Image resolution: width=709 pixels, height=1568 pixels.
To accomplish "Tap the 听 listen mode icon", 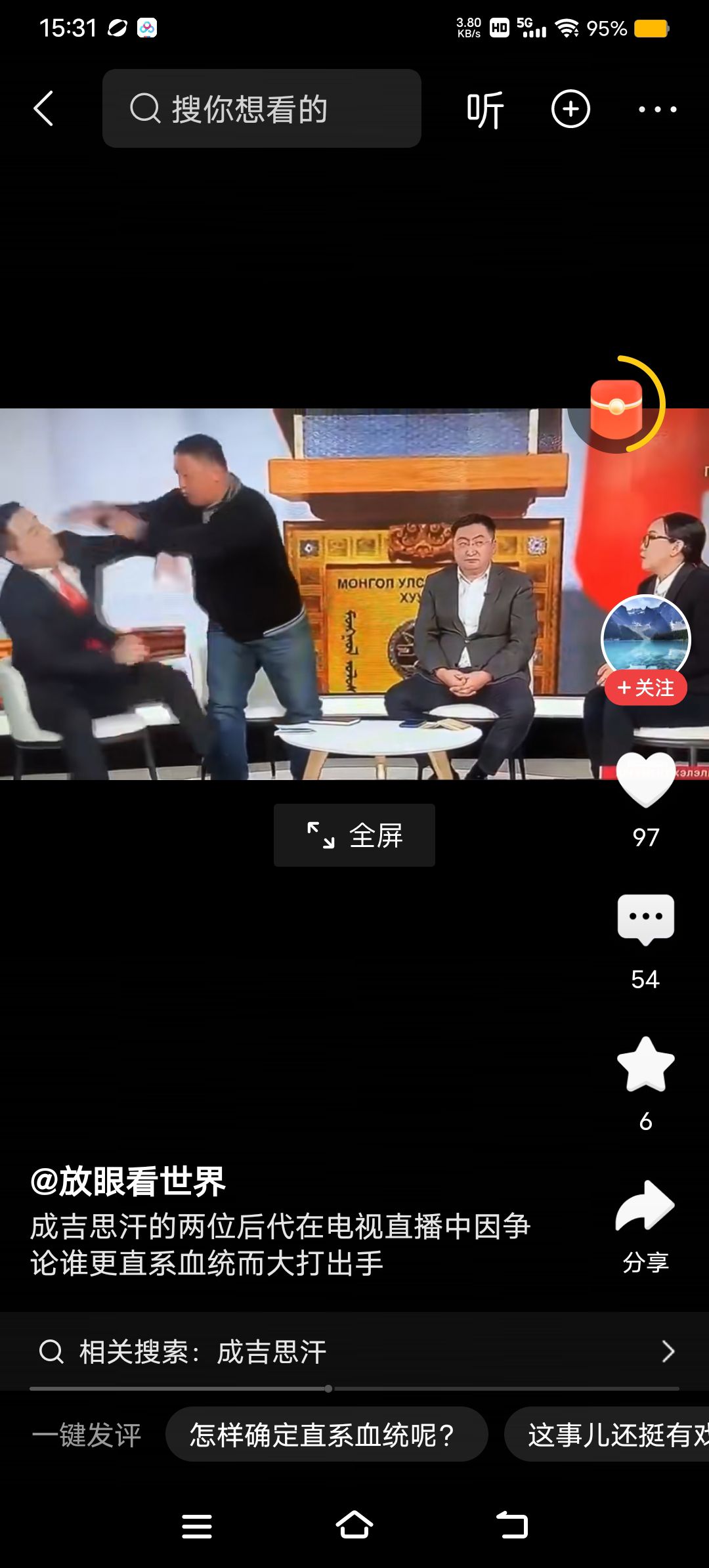I will (x=485, y=110).
